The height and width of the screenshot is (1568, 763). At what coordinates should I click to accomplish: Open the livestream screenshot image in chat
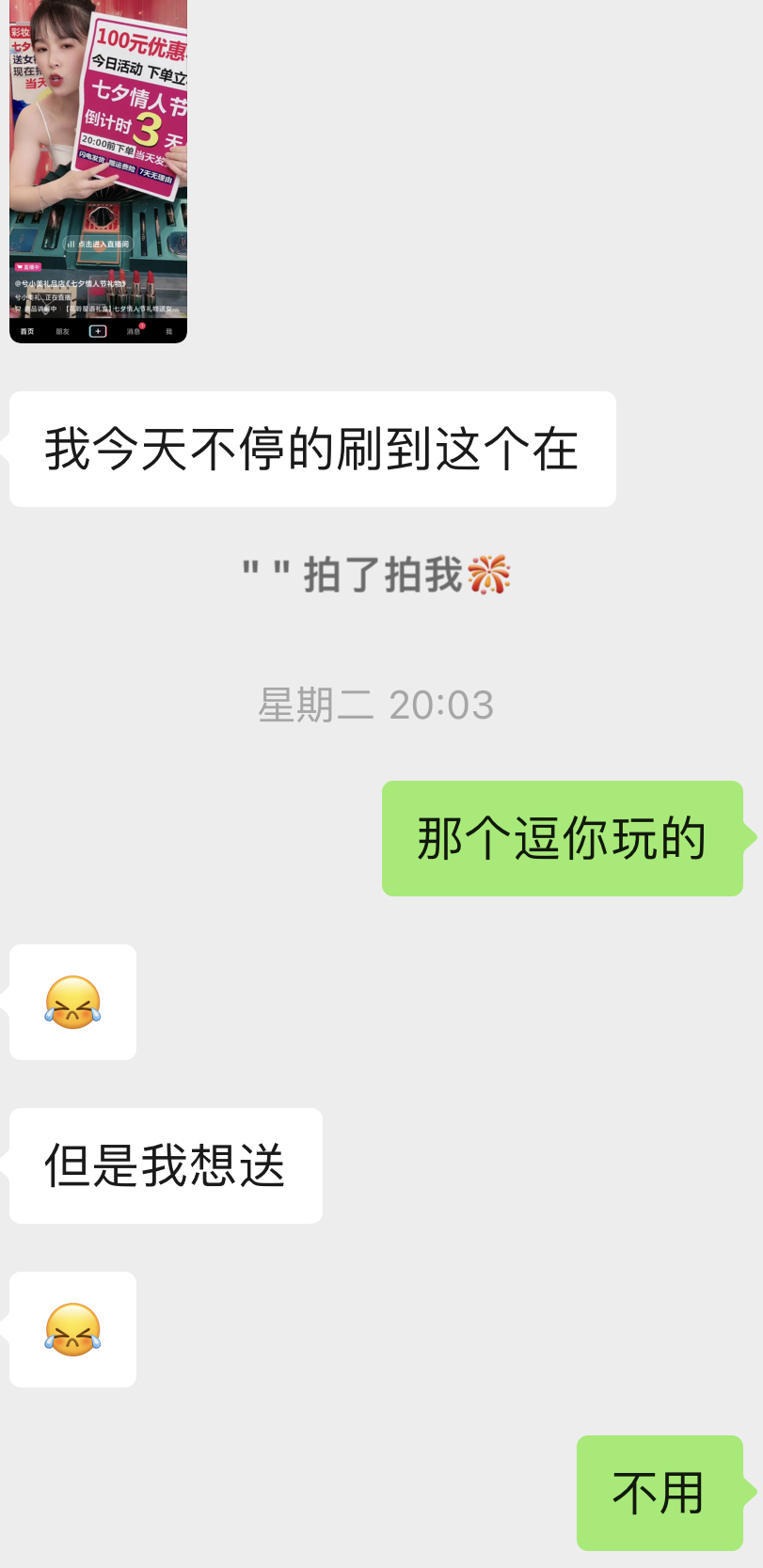[98, 171]
